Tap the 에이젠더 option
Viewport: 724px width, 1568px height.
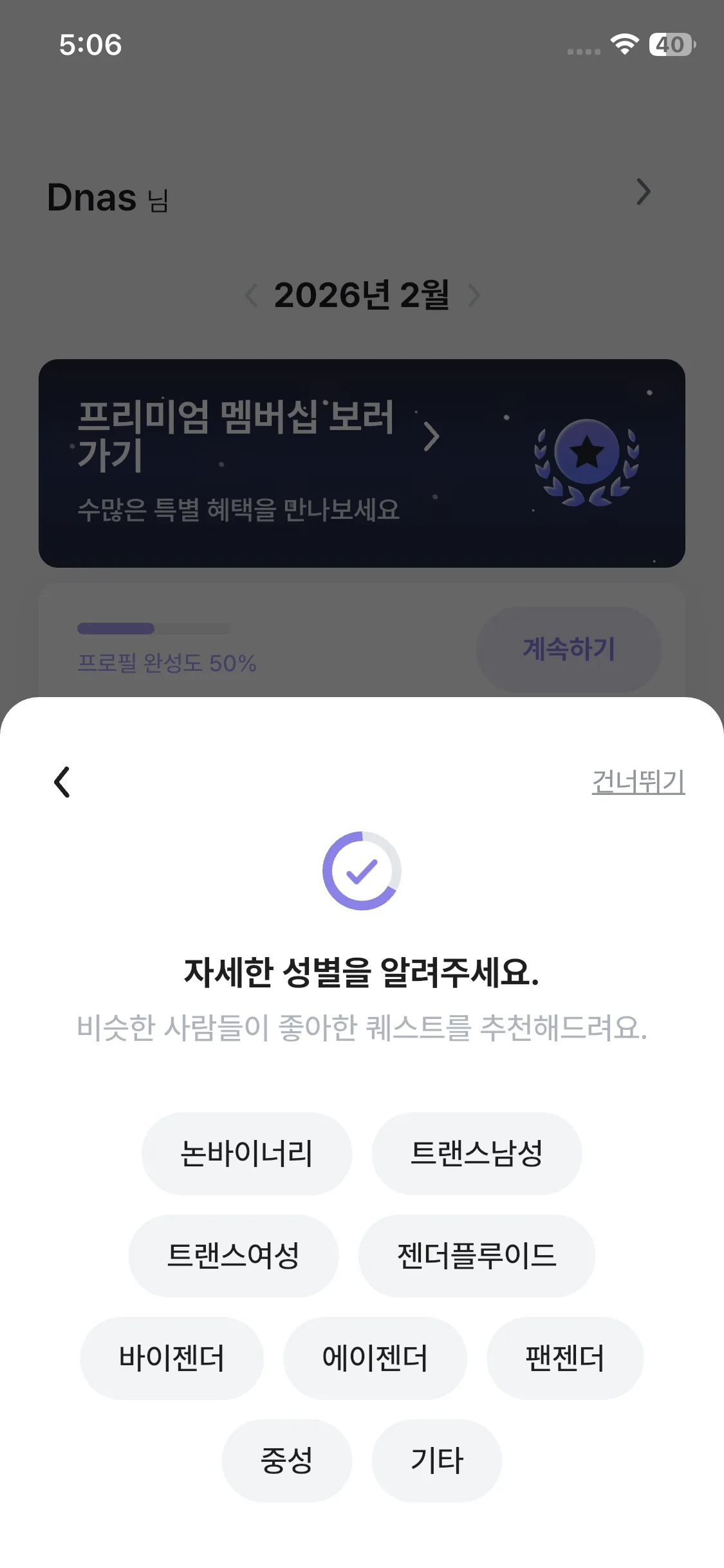[x=375, y=1358]
